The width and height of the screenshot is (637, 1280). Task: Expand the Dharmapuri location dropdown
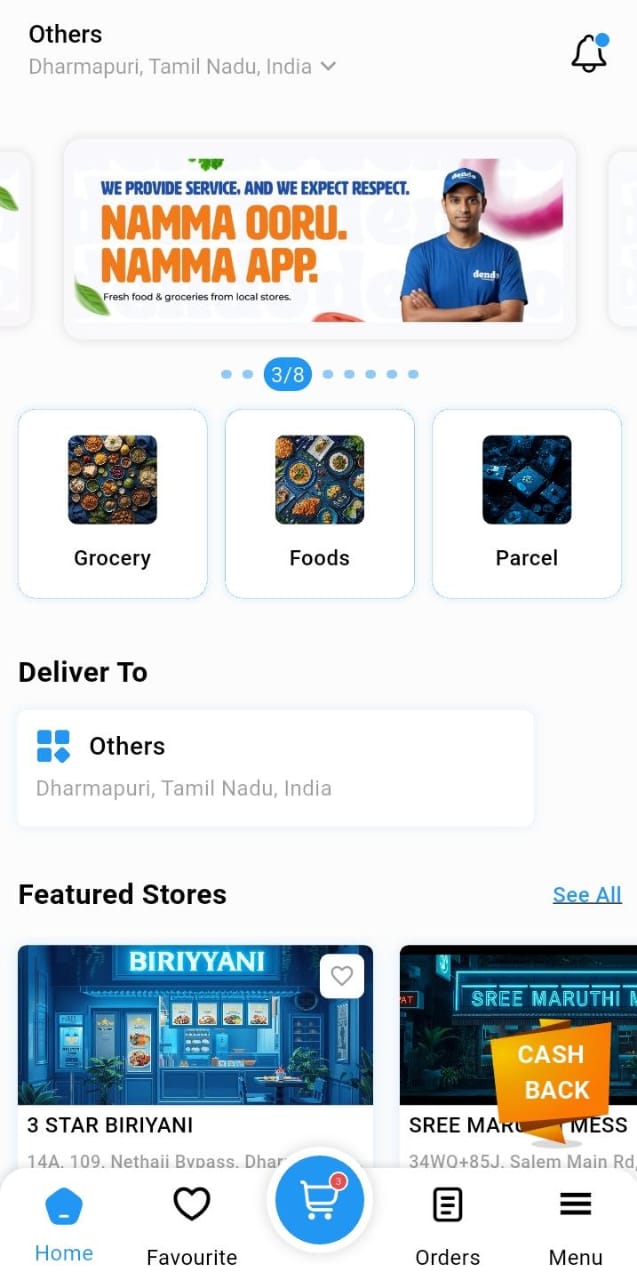[x=327, y=67]
